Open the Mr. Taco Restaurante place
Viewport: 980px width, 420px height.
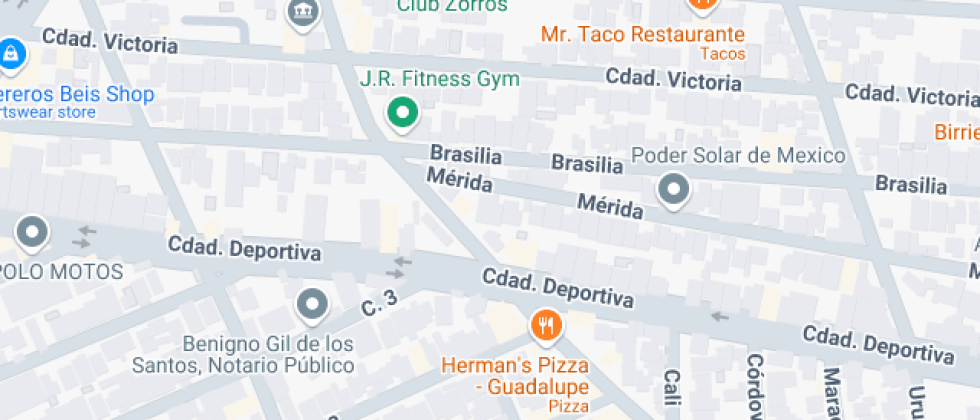click(x=702, y=5)
